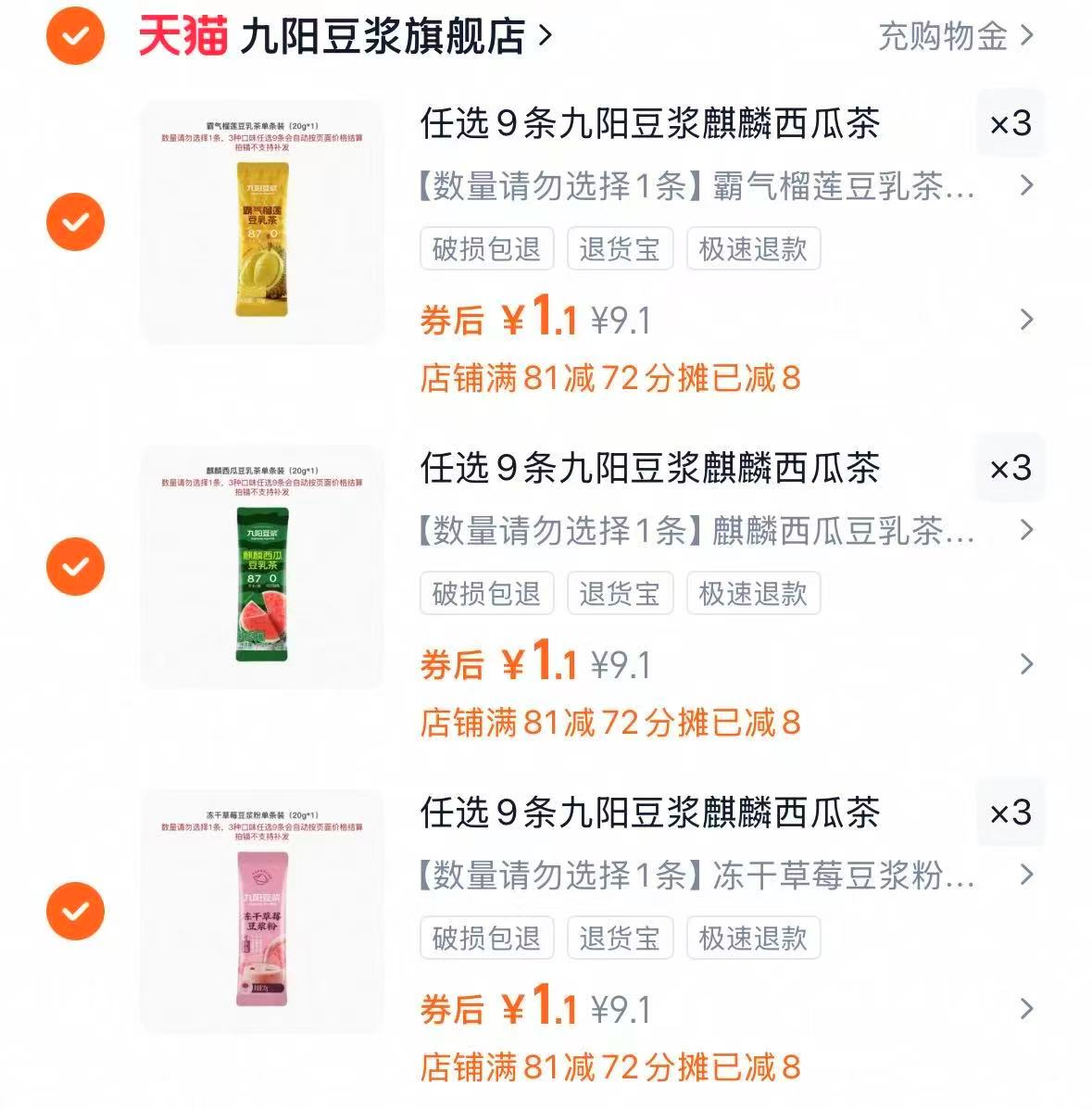This screenshot has width=1092, height=1109.
Task: Click the 破损包退 service tag on first item
Action: point(485,248)
